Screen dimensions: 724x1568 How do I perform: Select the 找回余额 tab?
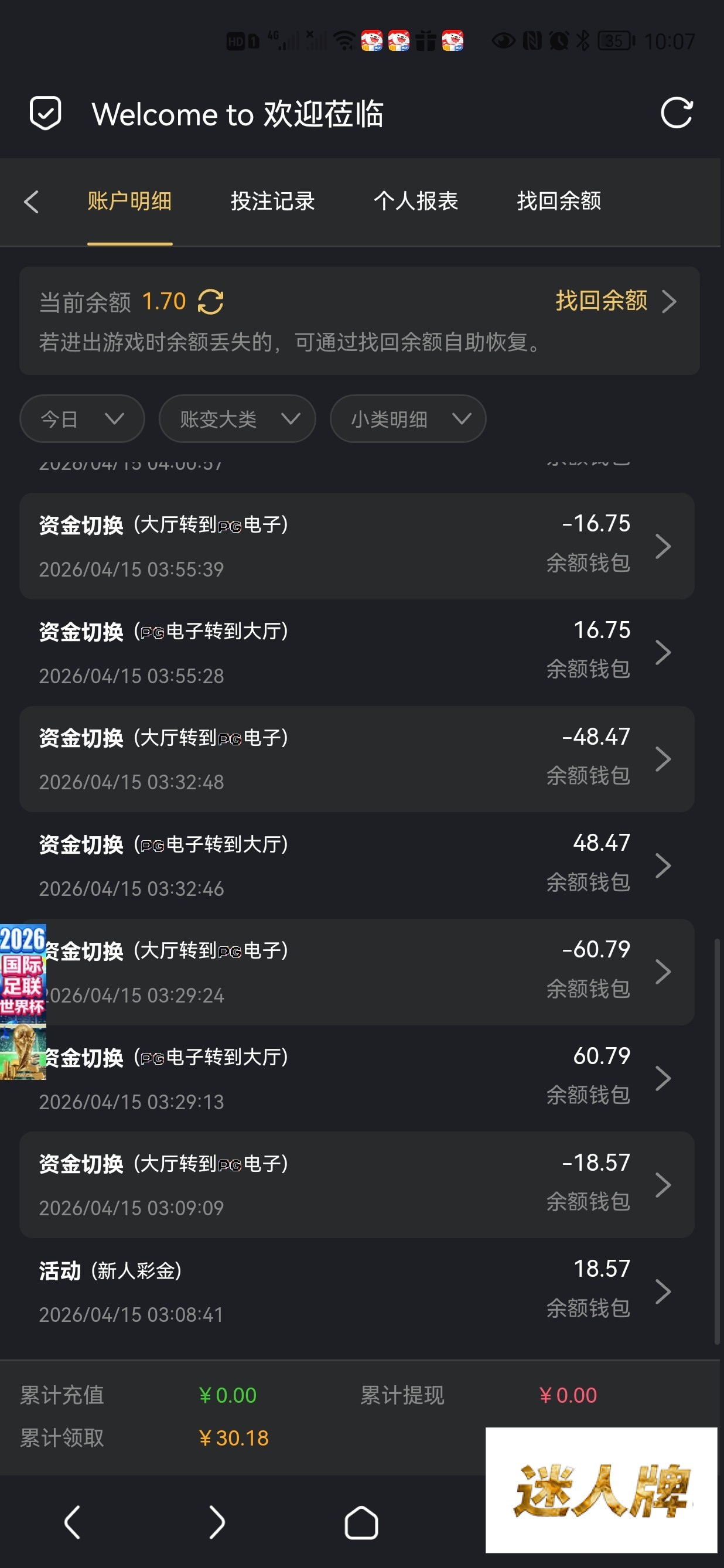(558, 202)
